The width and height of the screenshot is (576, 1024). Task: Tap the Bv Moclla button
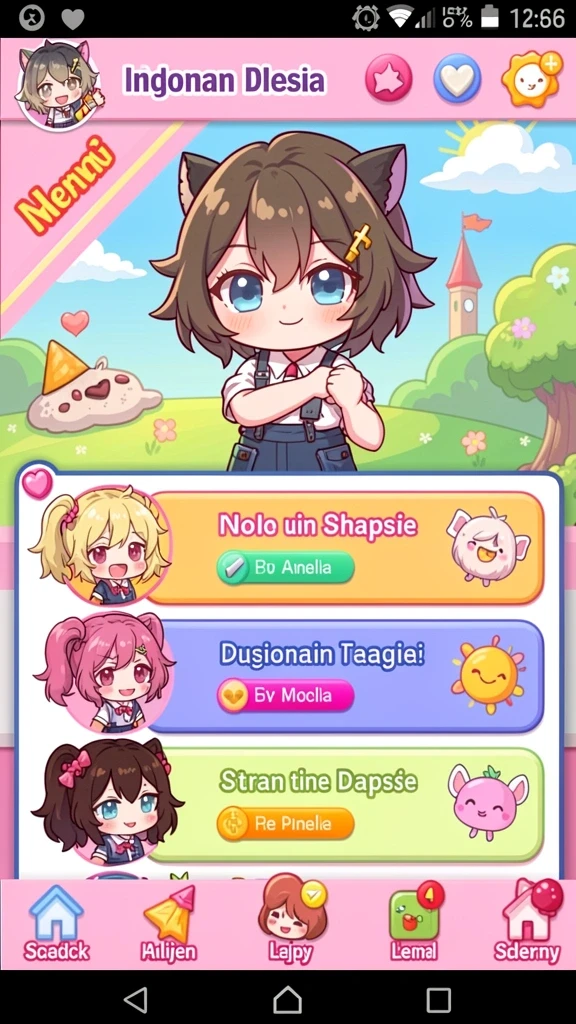[285, 696]
